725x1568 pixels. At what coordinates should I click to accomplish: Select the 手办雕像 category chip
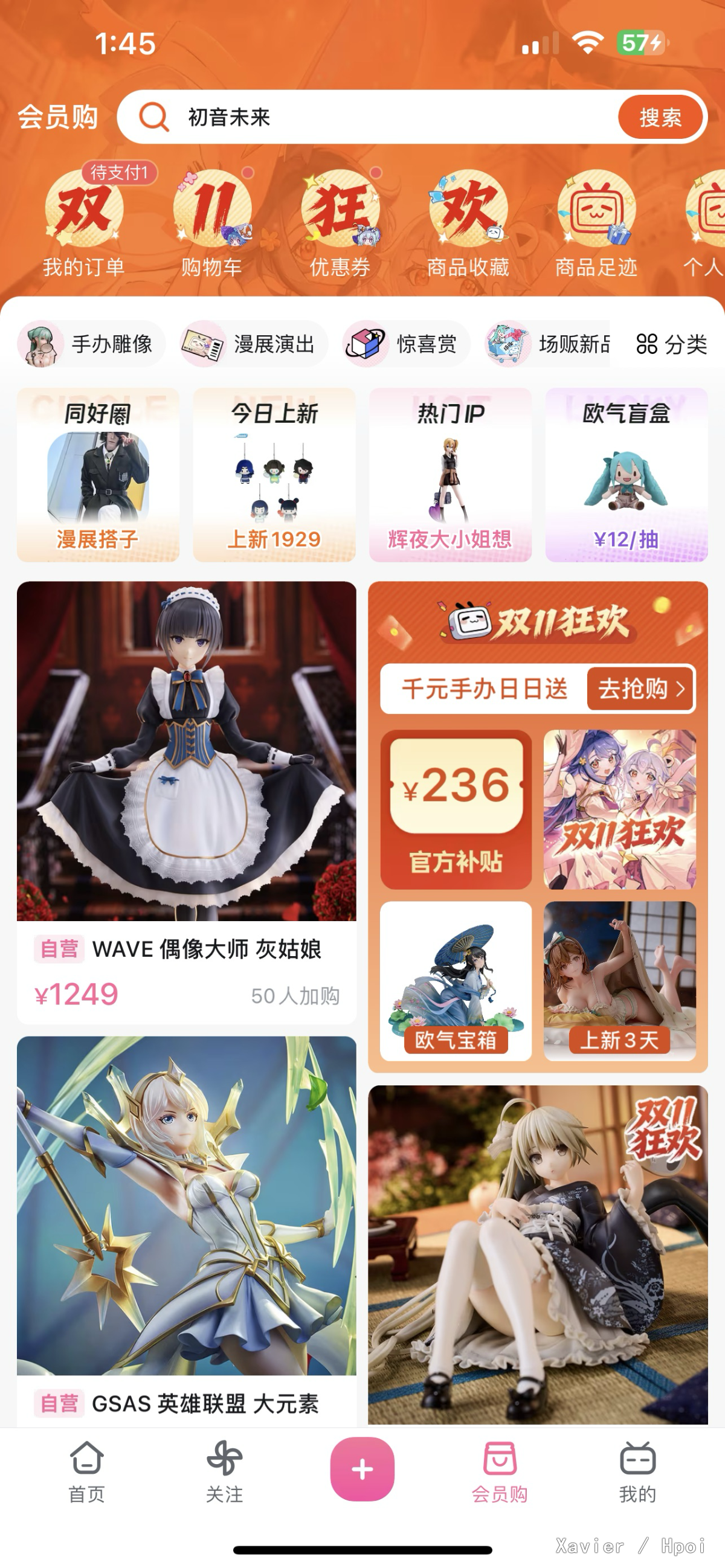click(x=90, y=344)
